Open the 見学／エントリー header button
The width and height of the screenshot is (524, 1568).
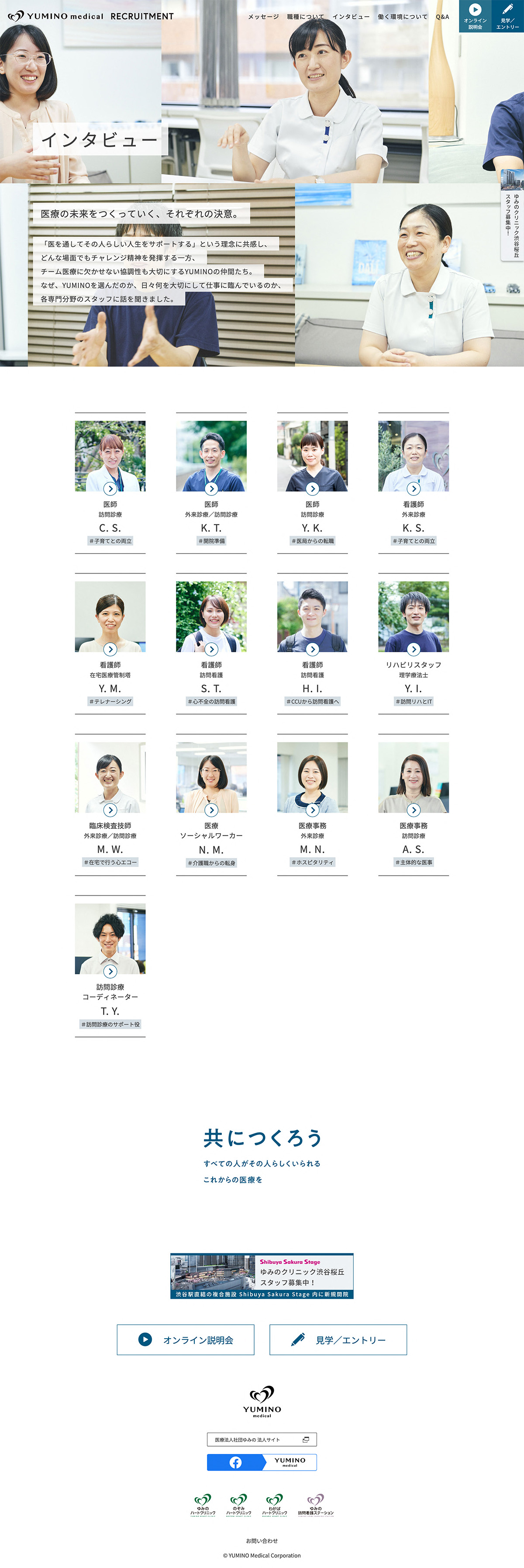coord(507,16)
